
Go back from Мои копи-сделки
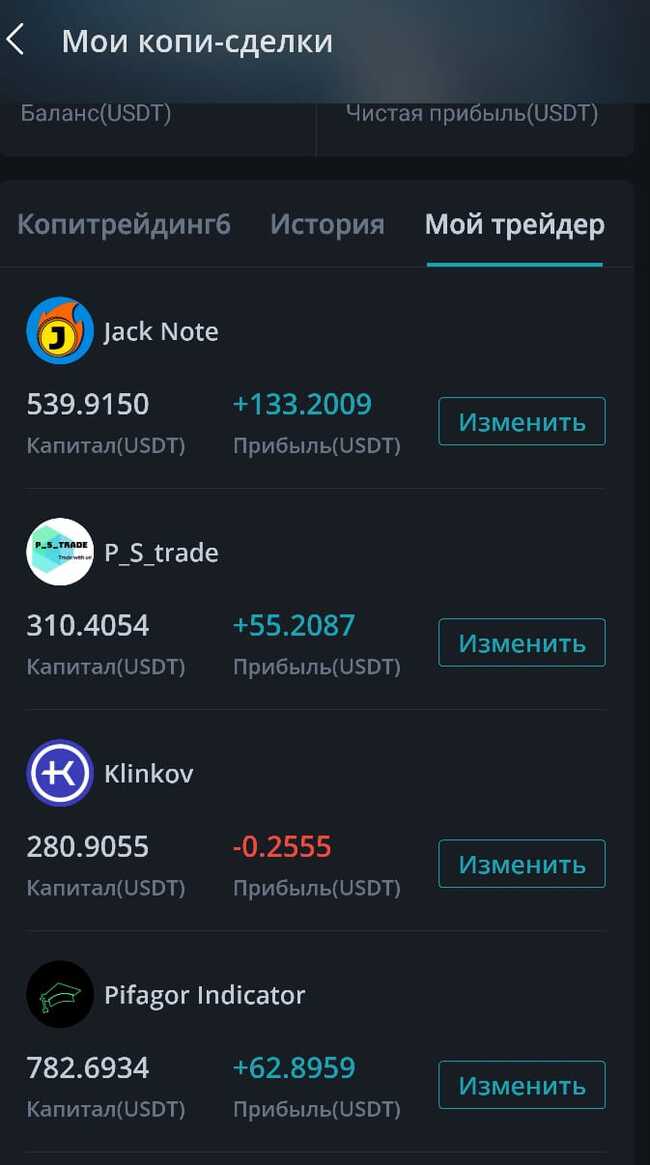[16, 41]
